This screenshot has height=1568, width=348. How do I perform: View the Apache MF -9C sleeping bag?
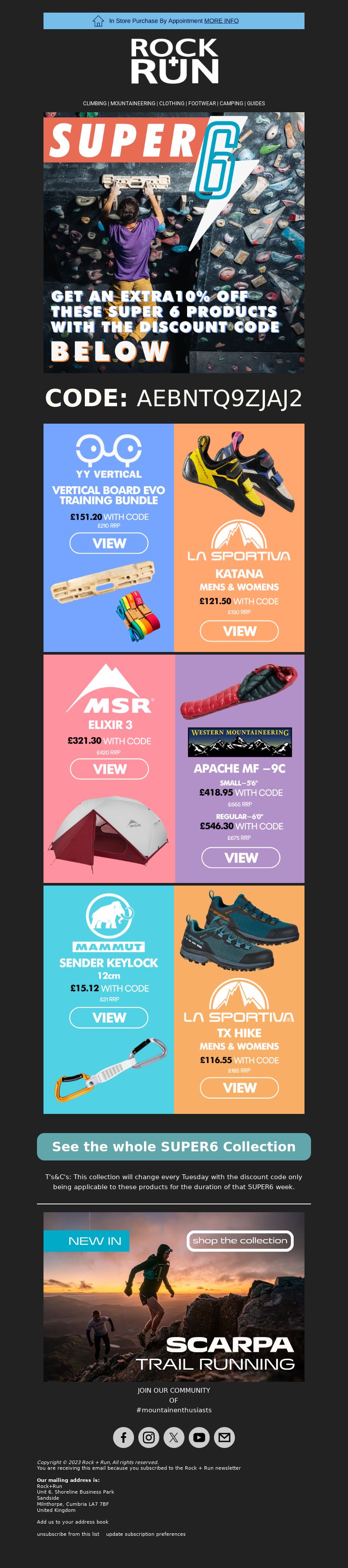pos(241,858)
